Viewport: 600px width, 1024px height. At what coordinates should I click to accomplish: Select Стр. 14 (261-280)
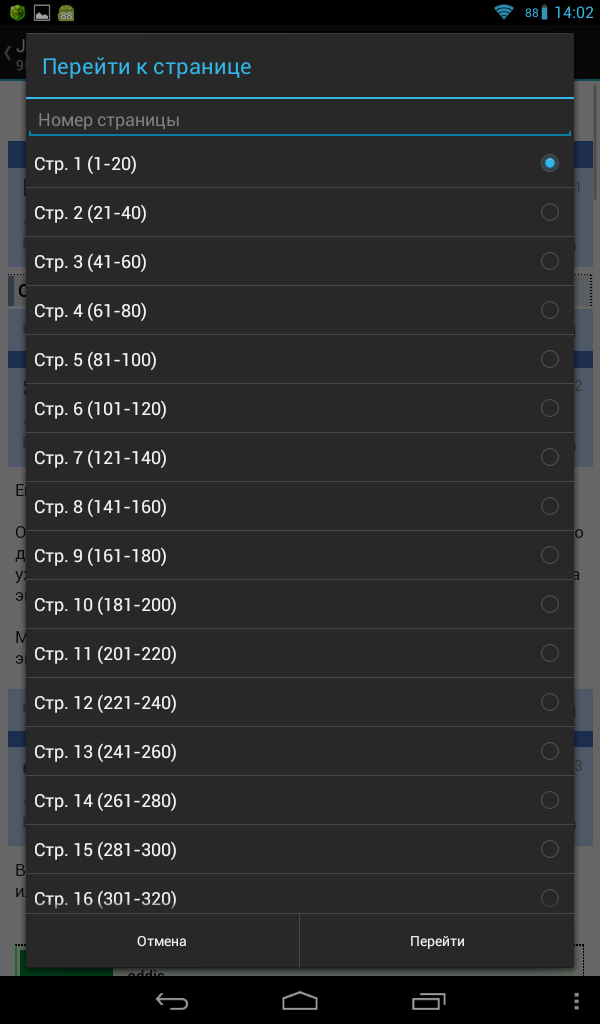pos(300,800)
